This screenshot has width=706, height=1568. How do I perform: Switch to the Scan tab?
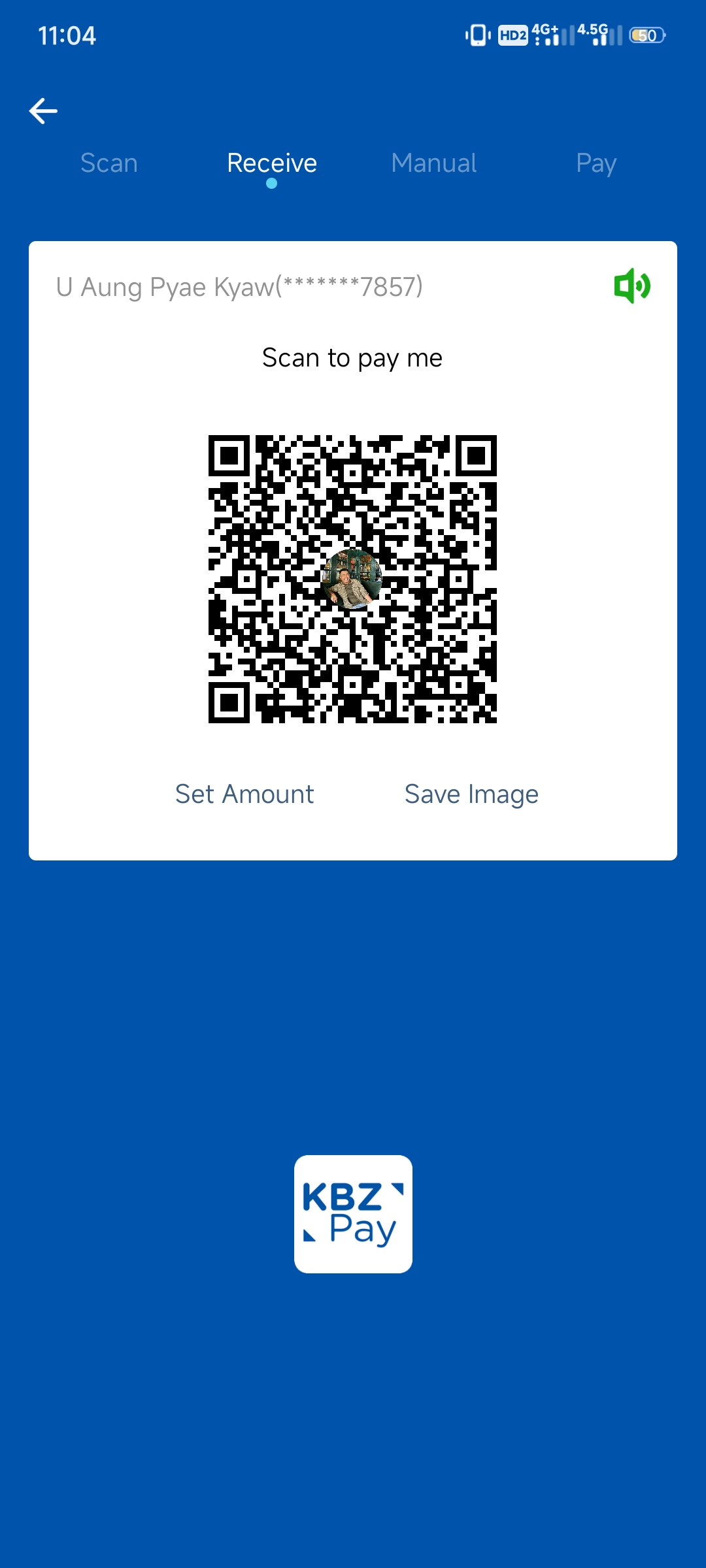pos(109,163)
